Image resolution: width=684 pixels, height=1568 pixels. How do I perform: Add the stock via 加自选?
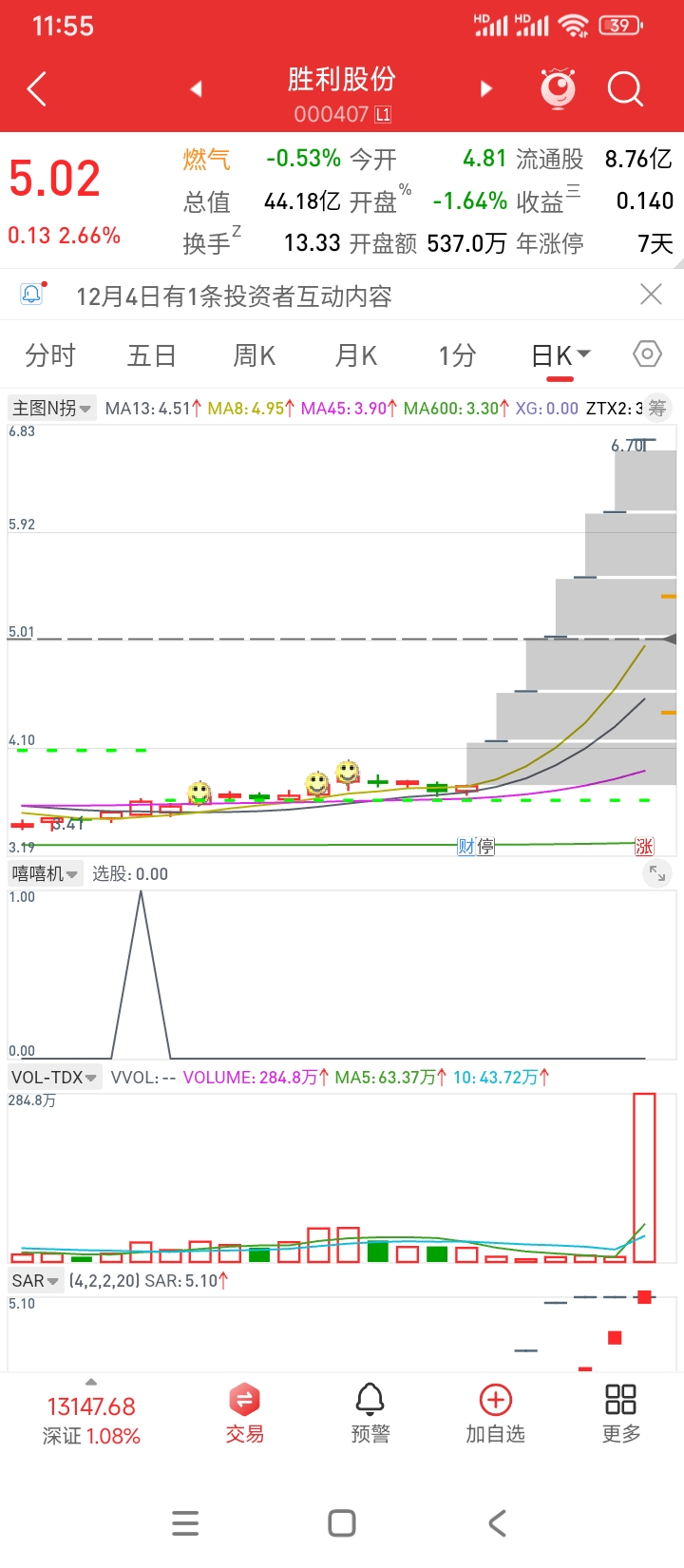(x=495, y=1414)
